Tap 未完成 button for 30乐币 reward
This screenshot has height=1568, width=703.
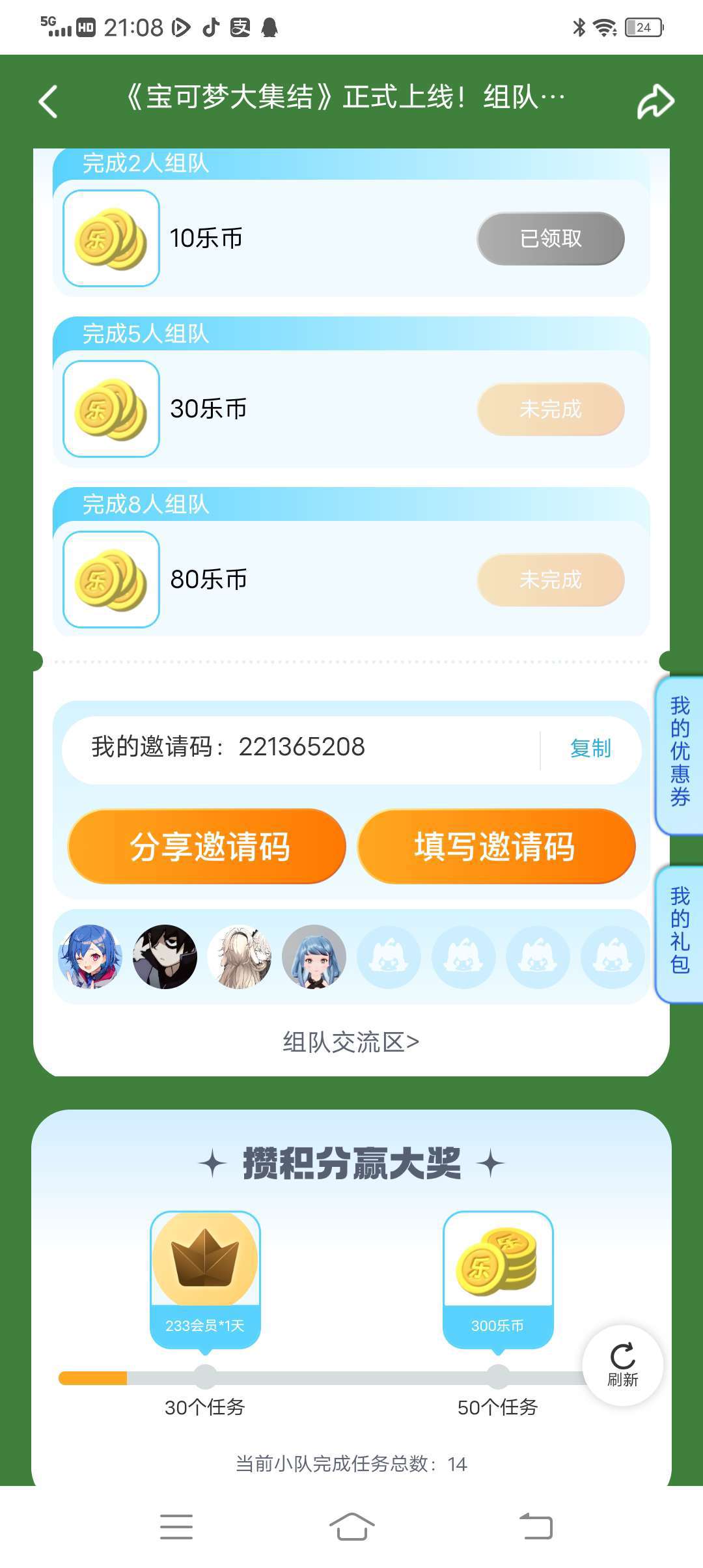click(x=551, y=409)
